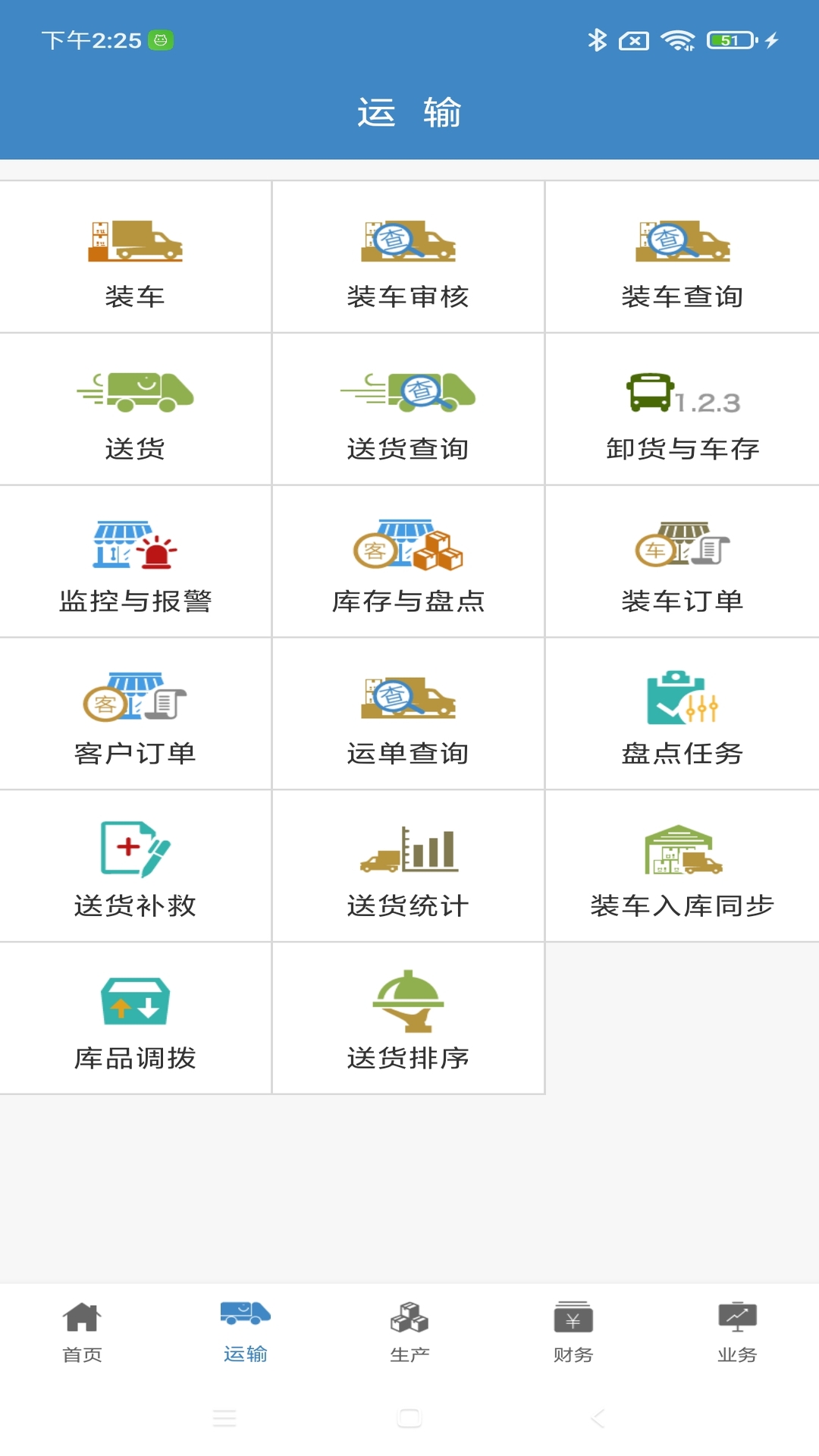Switch to the 生产 production tab
This screenshot has width=819, height=1456.
(409, 1332)
